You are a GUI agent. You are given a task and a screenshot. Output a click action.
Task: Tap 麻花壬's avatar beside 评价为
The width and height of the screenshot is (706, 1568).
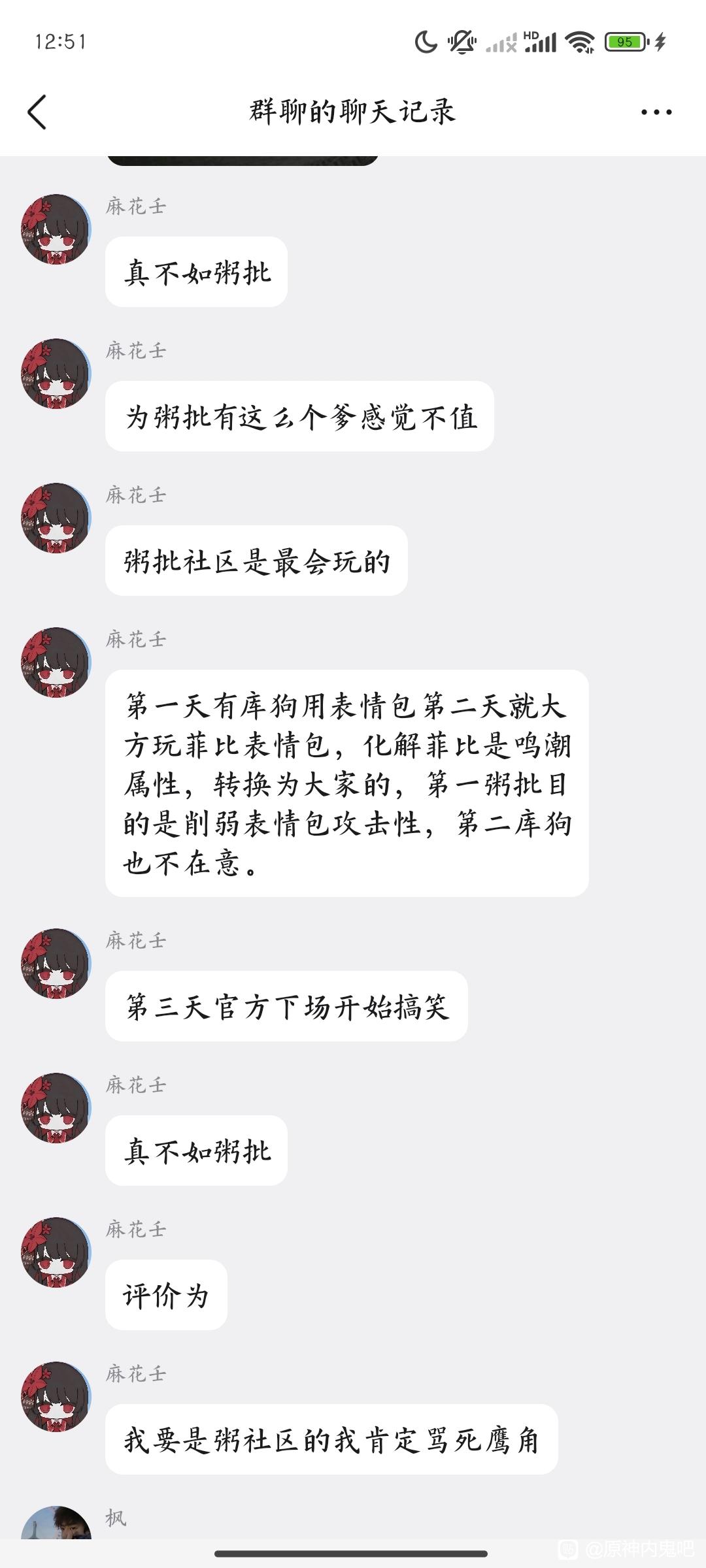[56, 1252]
